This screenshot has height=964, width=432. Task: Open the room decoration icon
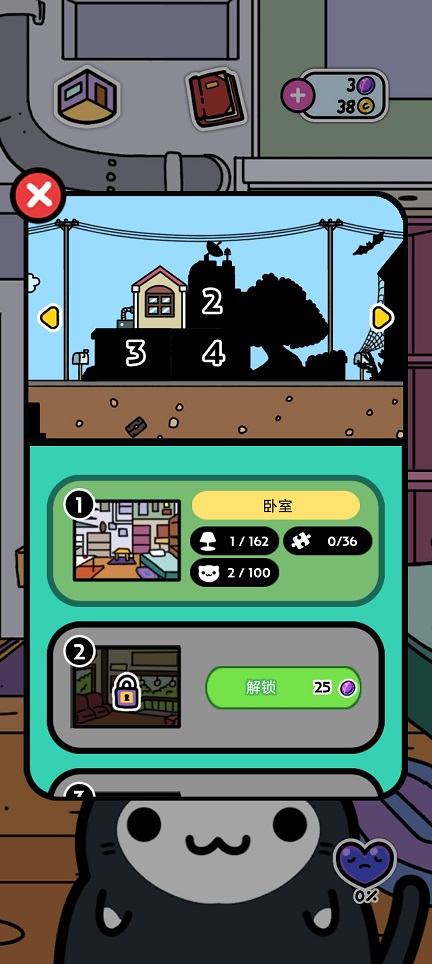[88, 97]
